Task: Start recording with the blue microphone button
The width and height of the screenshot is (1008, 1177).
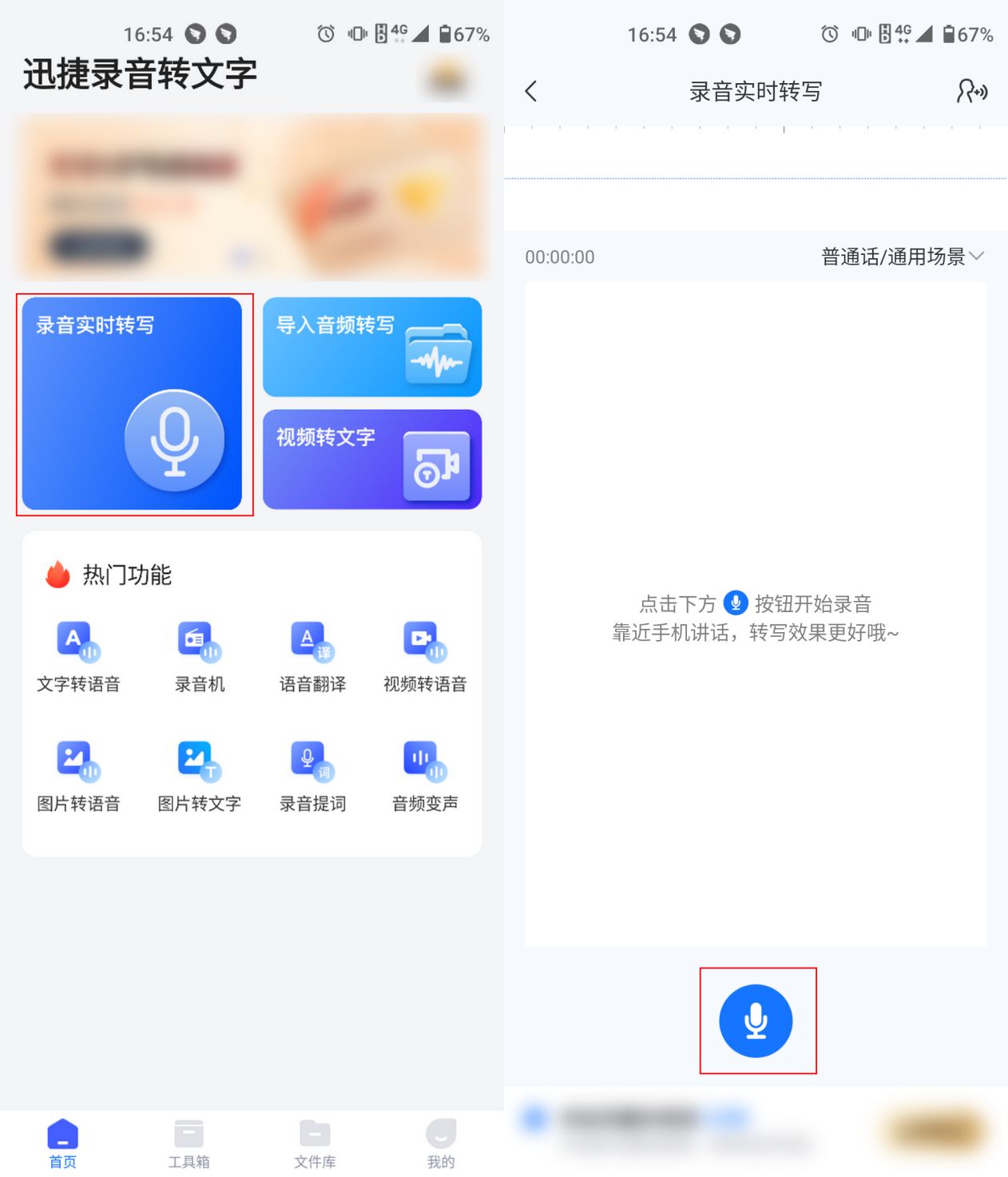Action: [x=756, y=1020]
